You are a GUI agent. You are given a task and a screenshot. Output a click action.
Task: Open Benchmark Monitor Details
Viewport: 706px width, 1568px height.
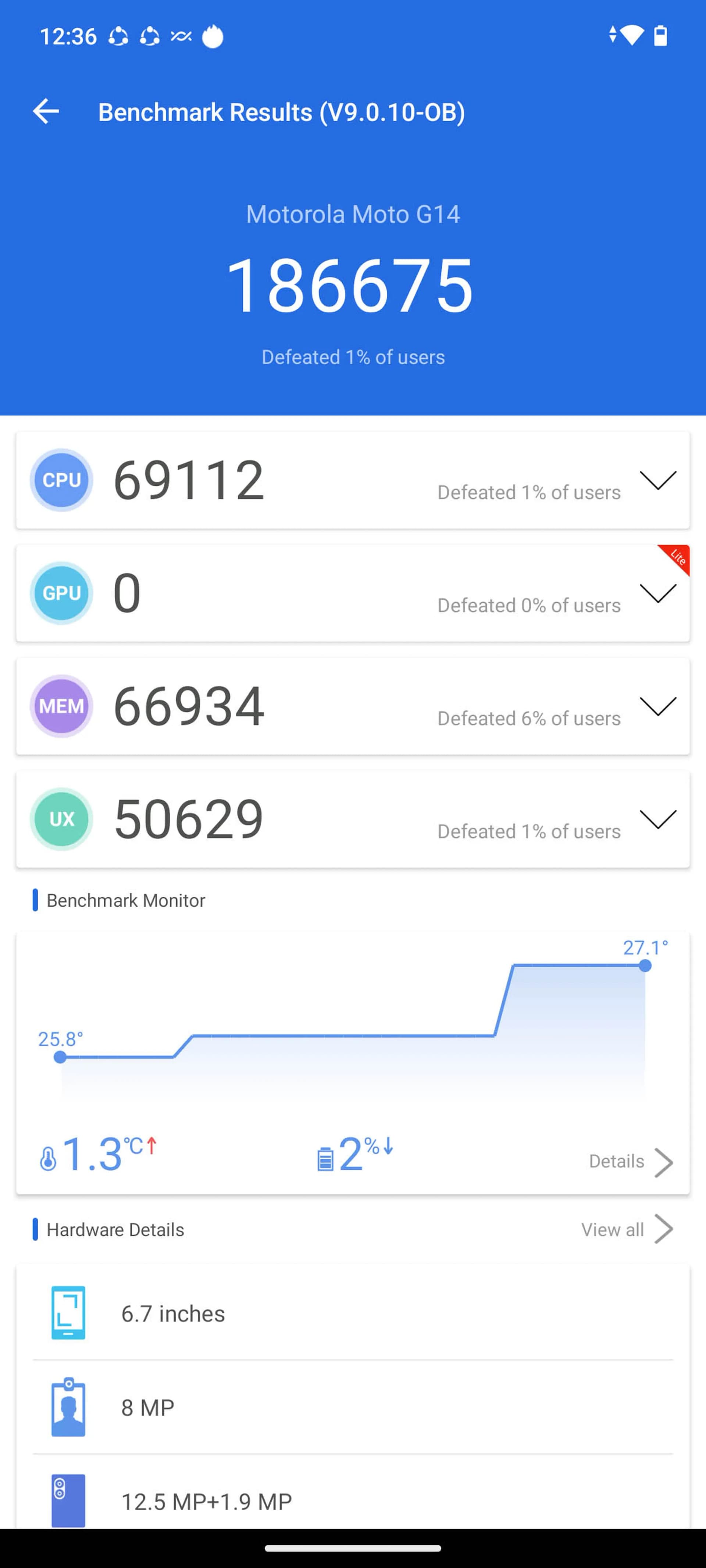click(630, 1162)
